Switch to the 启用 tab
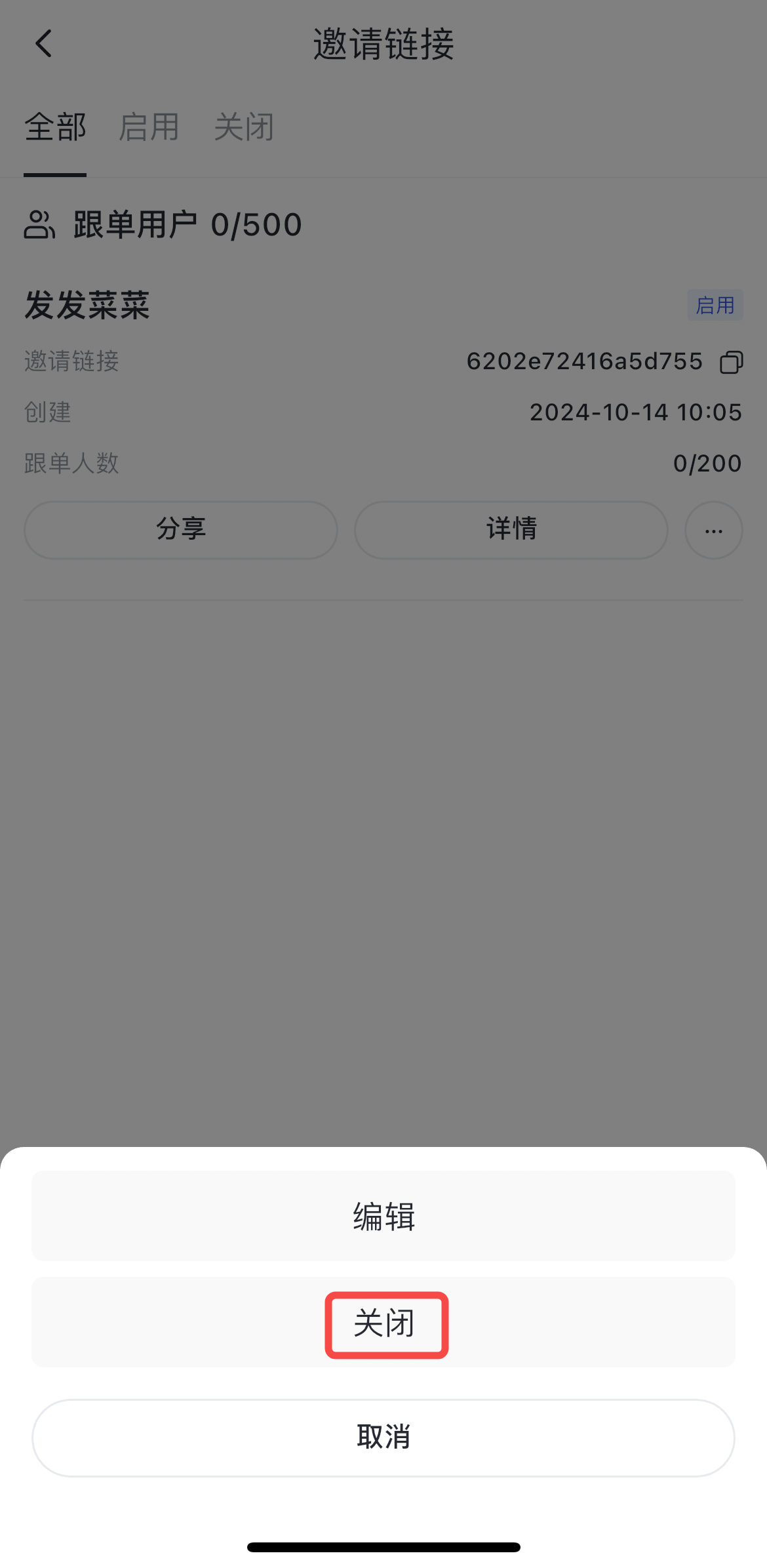Screen dimensions: 767x1568 pyautogui.click(x=149, y=127)
